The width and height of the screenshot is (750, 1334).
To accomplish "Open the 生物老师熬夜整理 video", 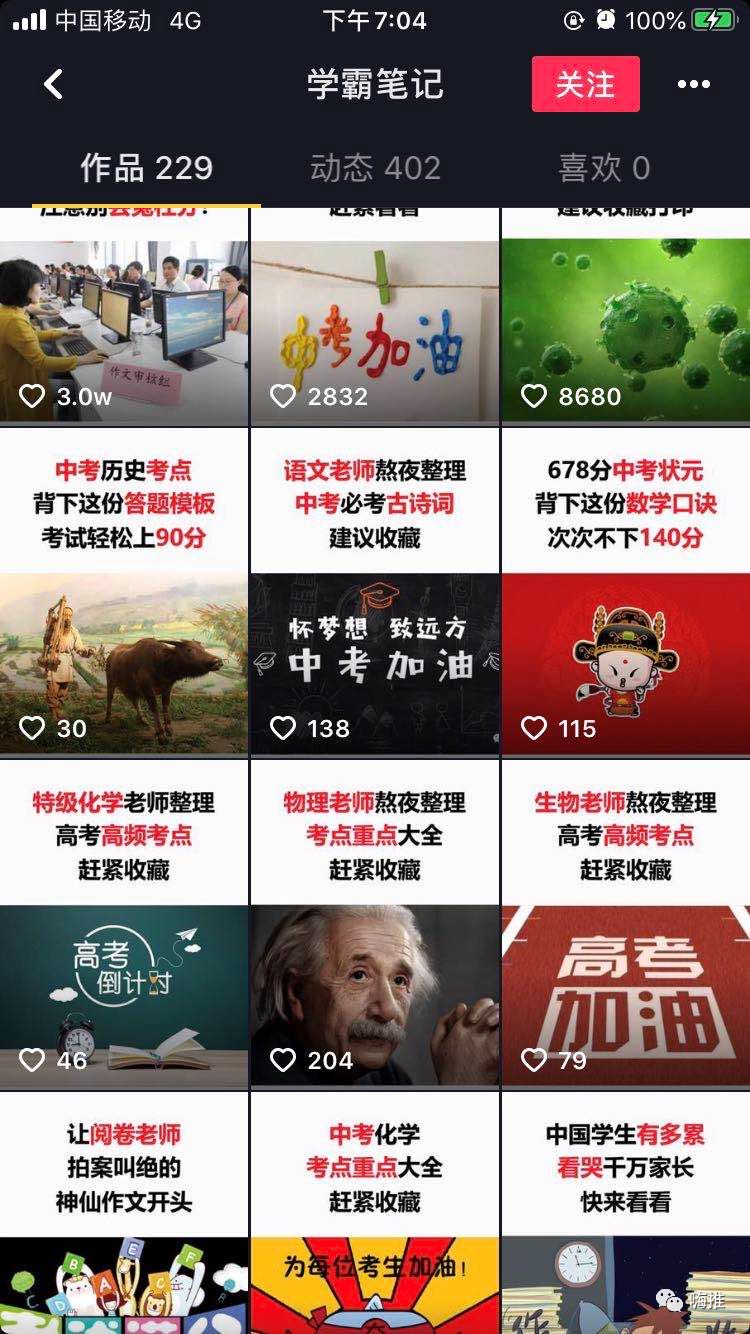I will click(x=625, y=924).
